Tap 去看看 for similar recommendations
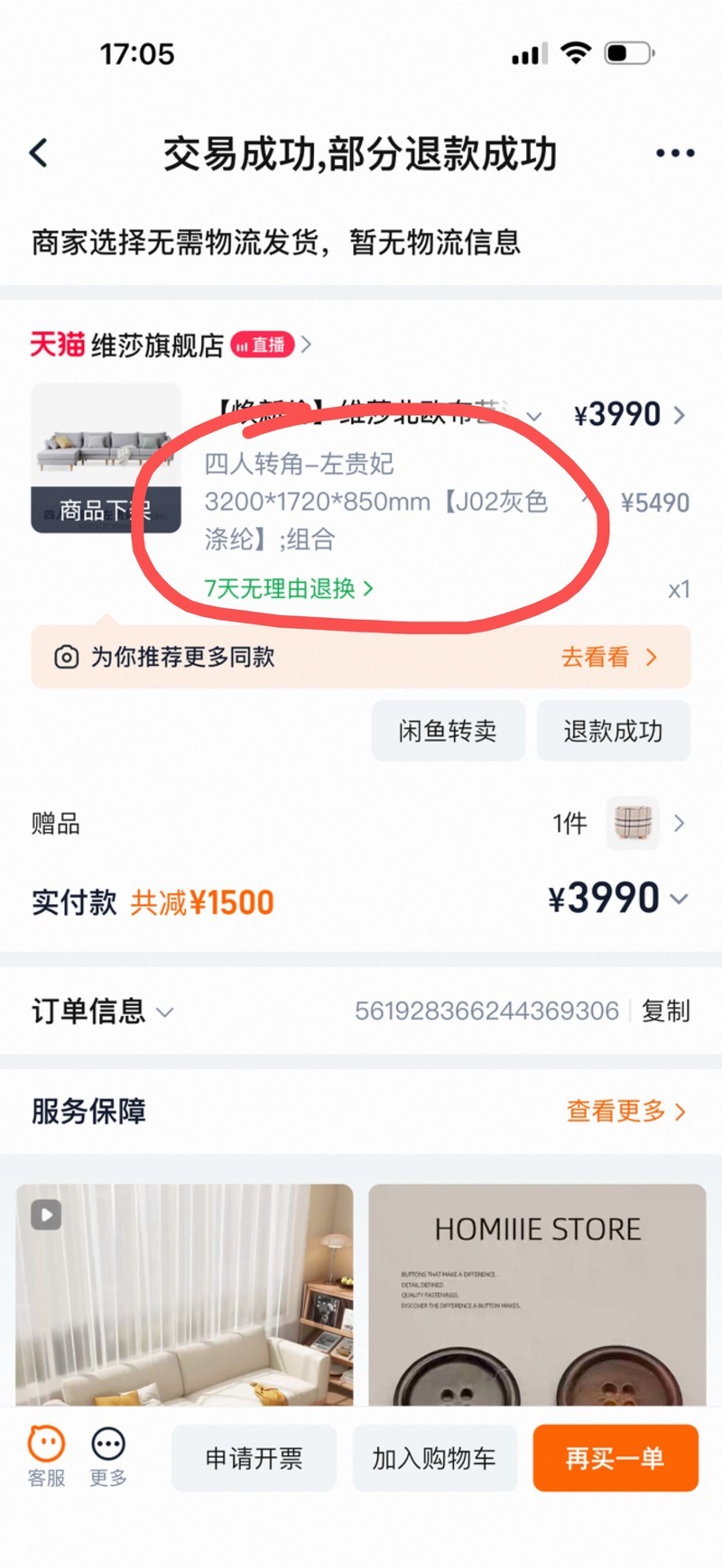Image resolution: width=722 pixels, height=1568 pixels. 609,657
